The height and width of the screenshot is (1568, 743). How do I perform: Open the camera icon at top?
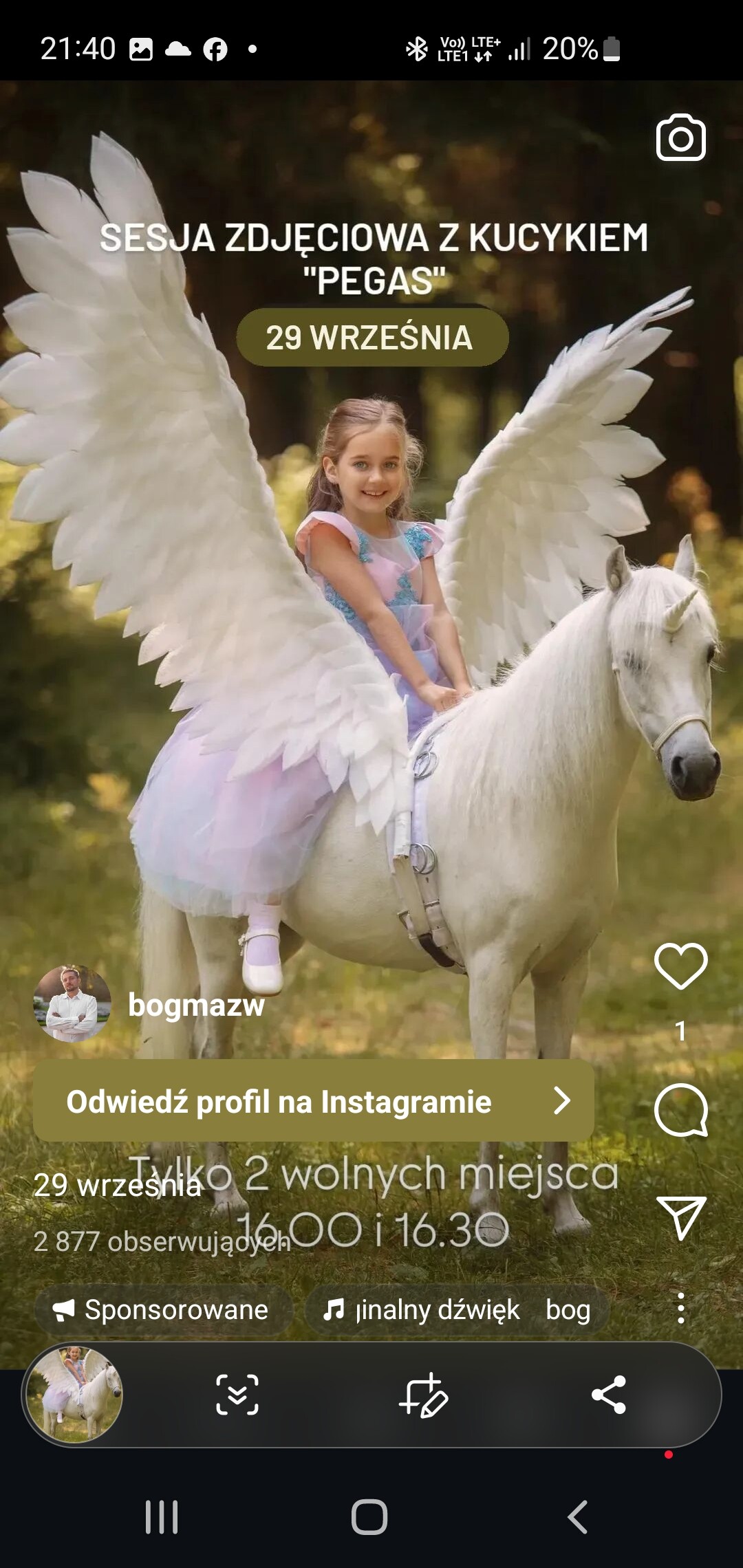click(680, 138)
